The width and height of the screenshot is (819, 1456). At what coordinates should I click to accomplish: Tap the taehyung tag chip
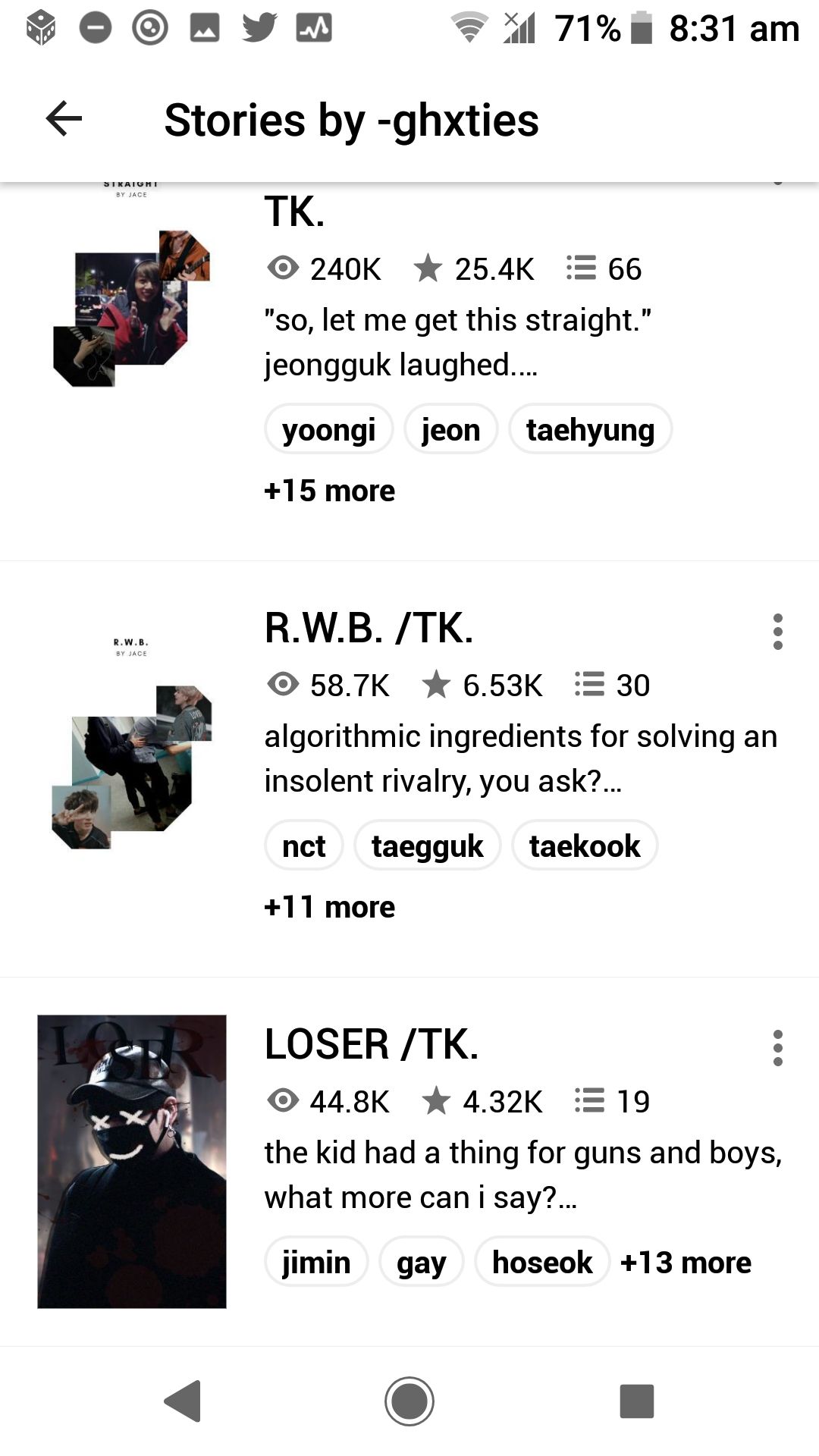click(x=590, y=429)
